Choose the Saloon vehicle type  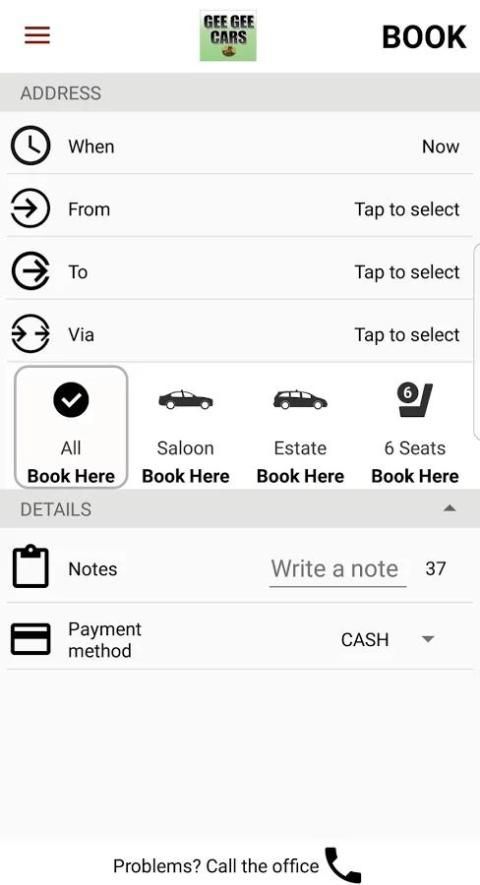[x=186, y=427]
